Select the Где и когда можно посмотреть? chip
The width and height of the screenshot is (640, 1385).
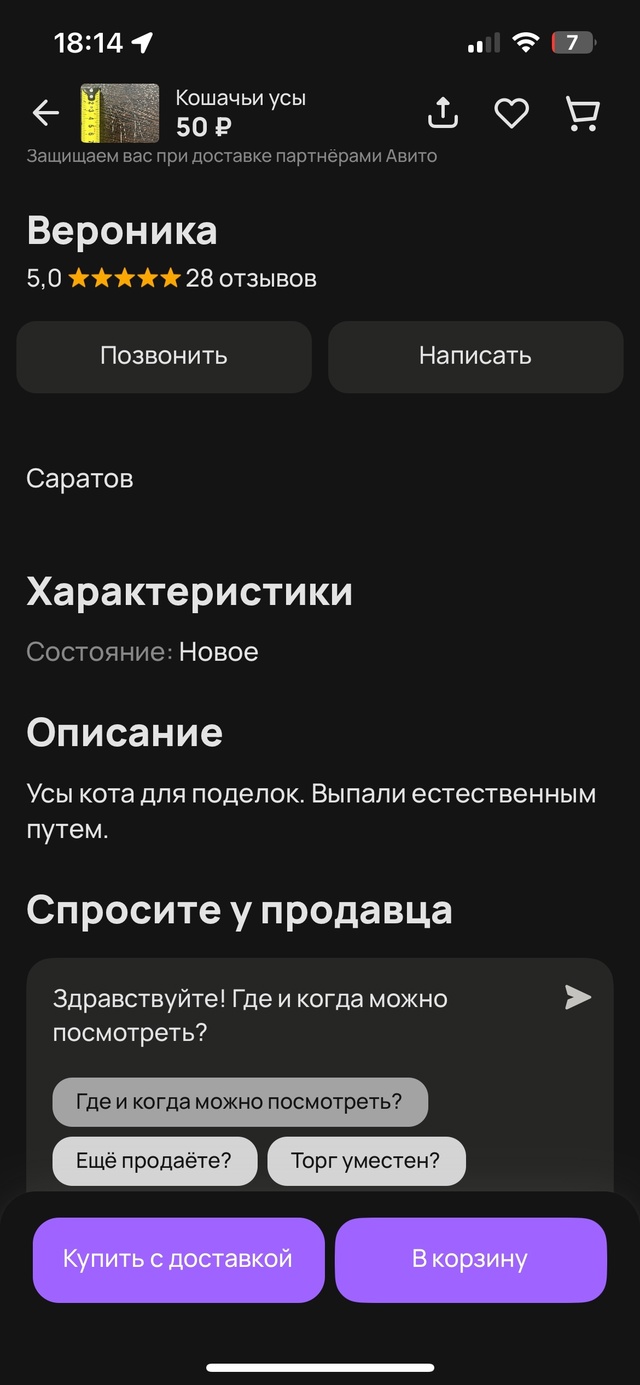[240, 1102]
